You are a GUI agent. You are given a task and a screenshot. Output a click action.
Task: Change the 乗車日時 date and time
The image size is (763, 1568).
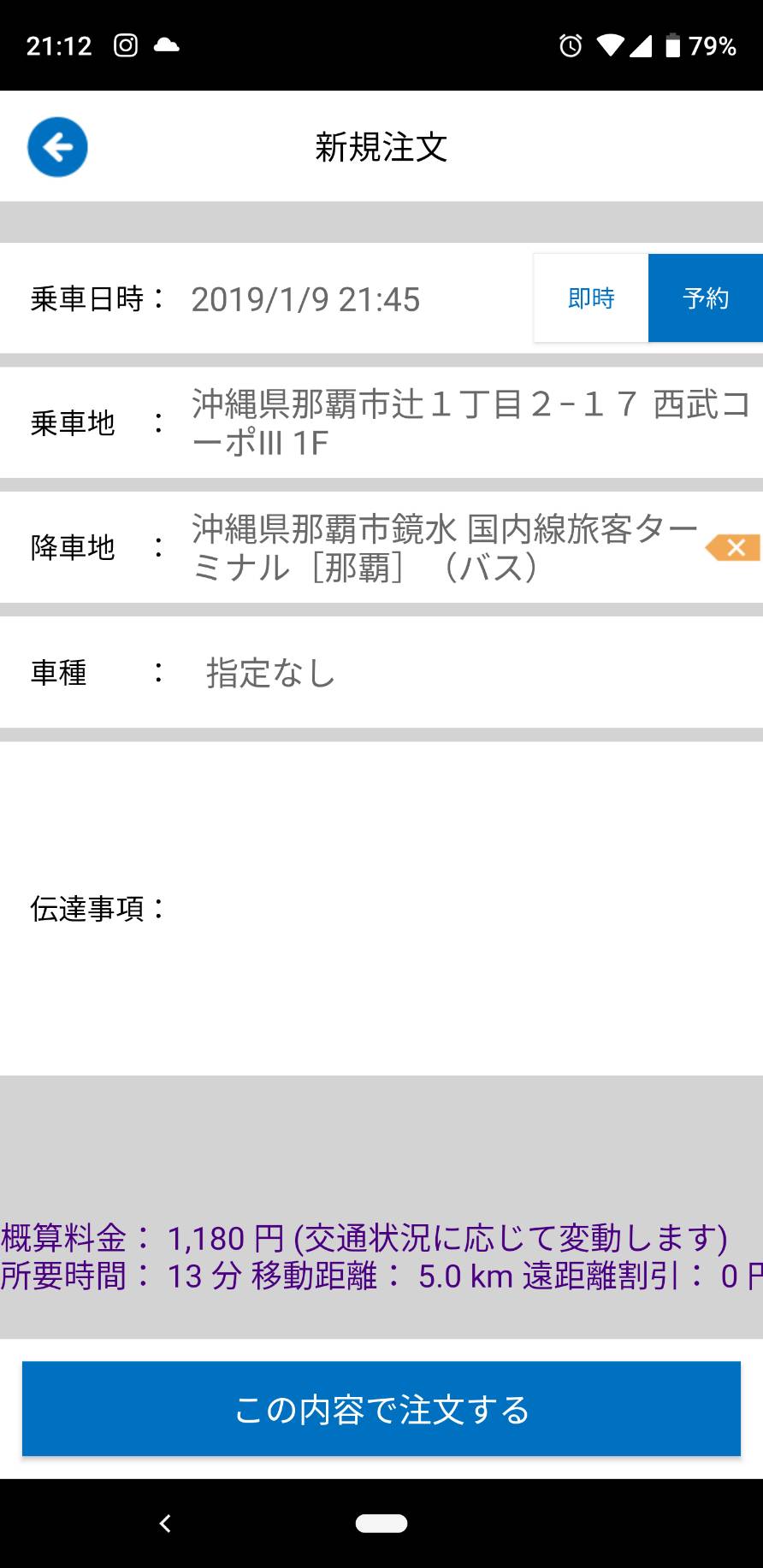[x=305, y=299]
